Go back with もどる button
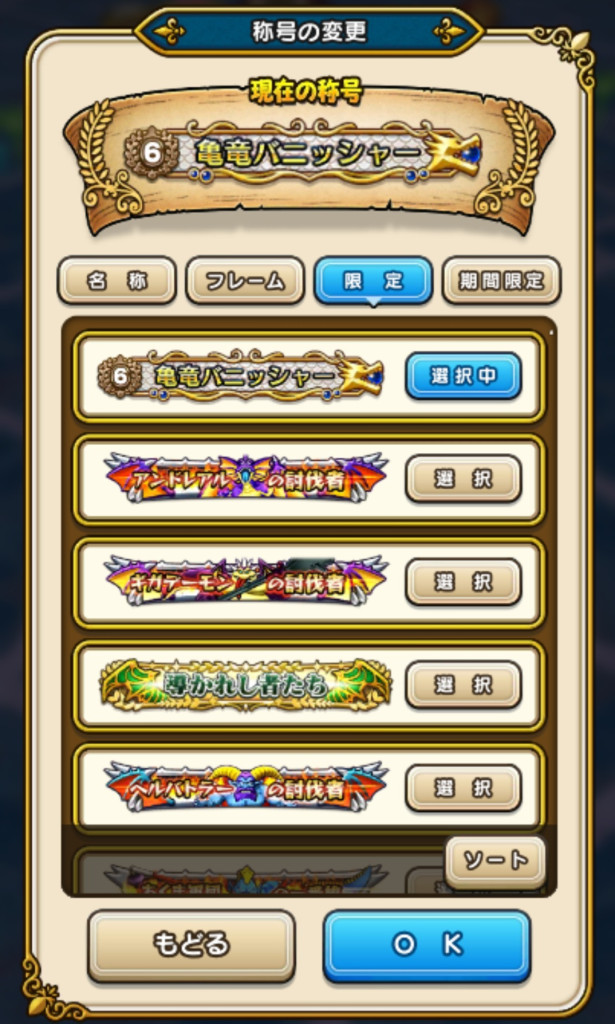The image size is (615, 1024). [x=191, y=944]
